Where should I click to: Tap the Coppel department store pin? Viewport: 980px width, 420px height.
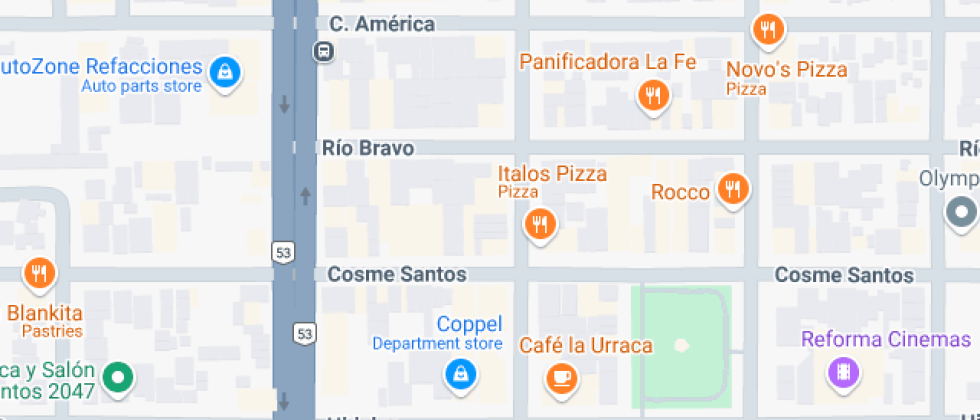459,375
